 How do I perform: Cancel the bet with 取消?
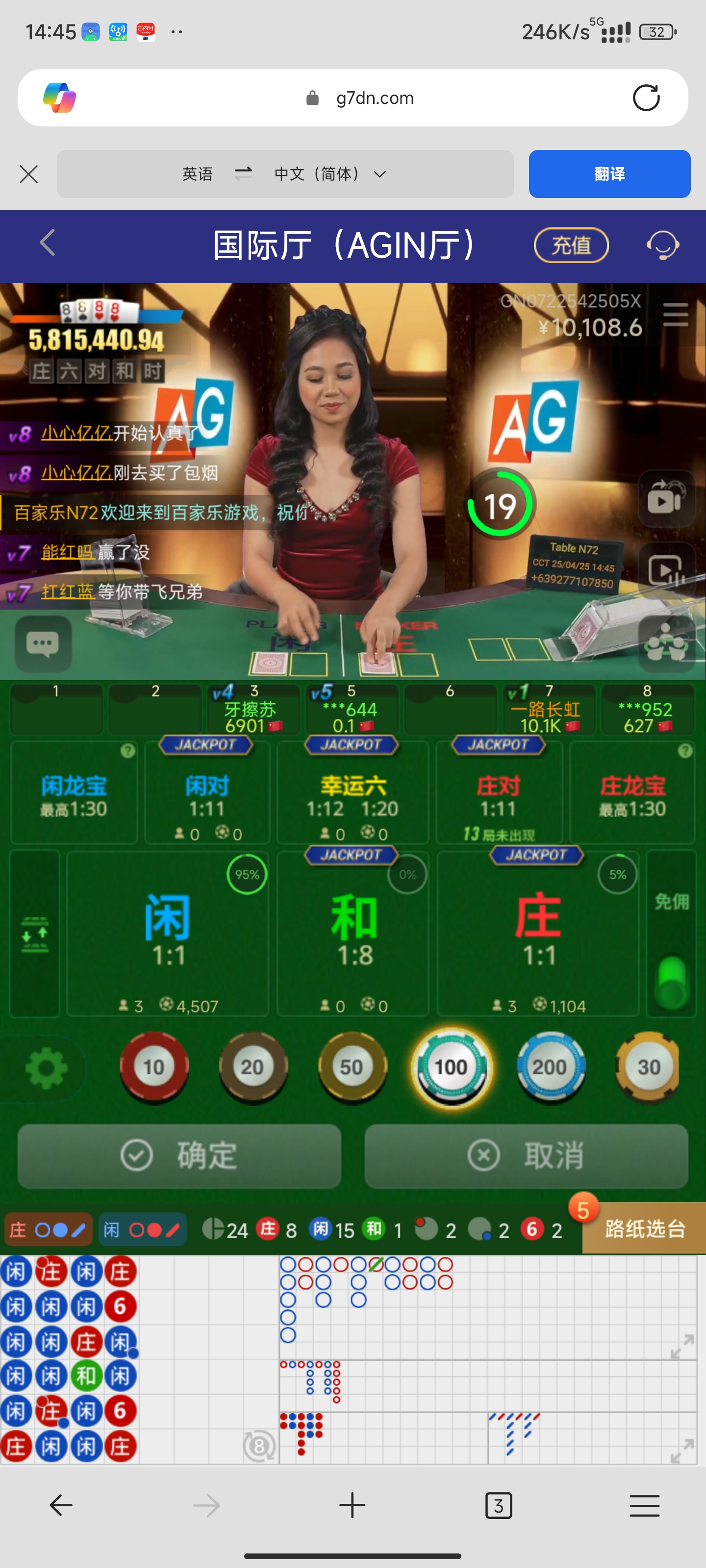point(526,1155)
